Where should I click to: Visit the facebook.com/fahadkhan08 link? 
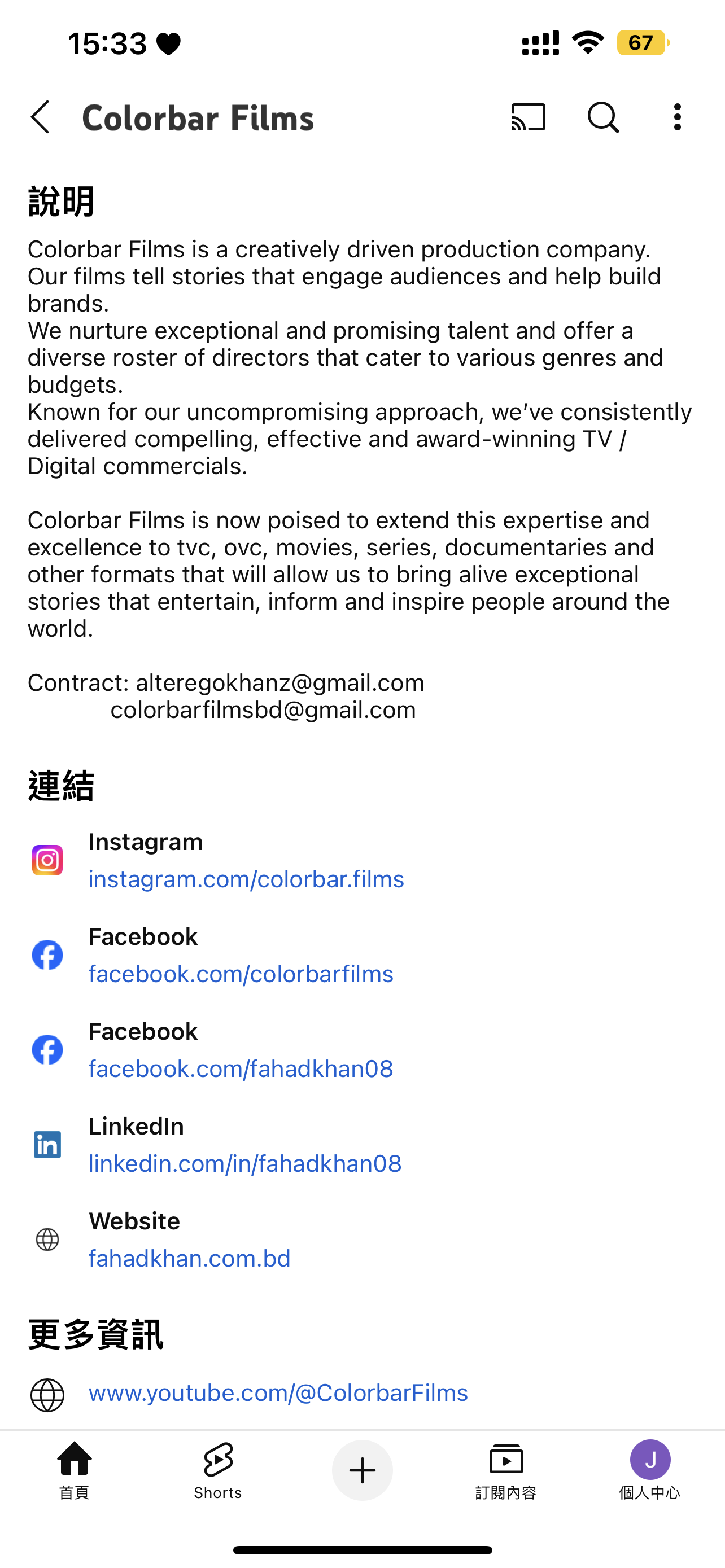point(241,1069)
